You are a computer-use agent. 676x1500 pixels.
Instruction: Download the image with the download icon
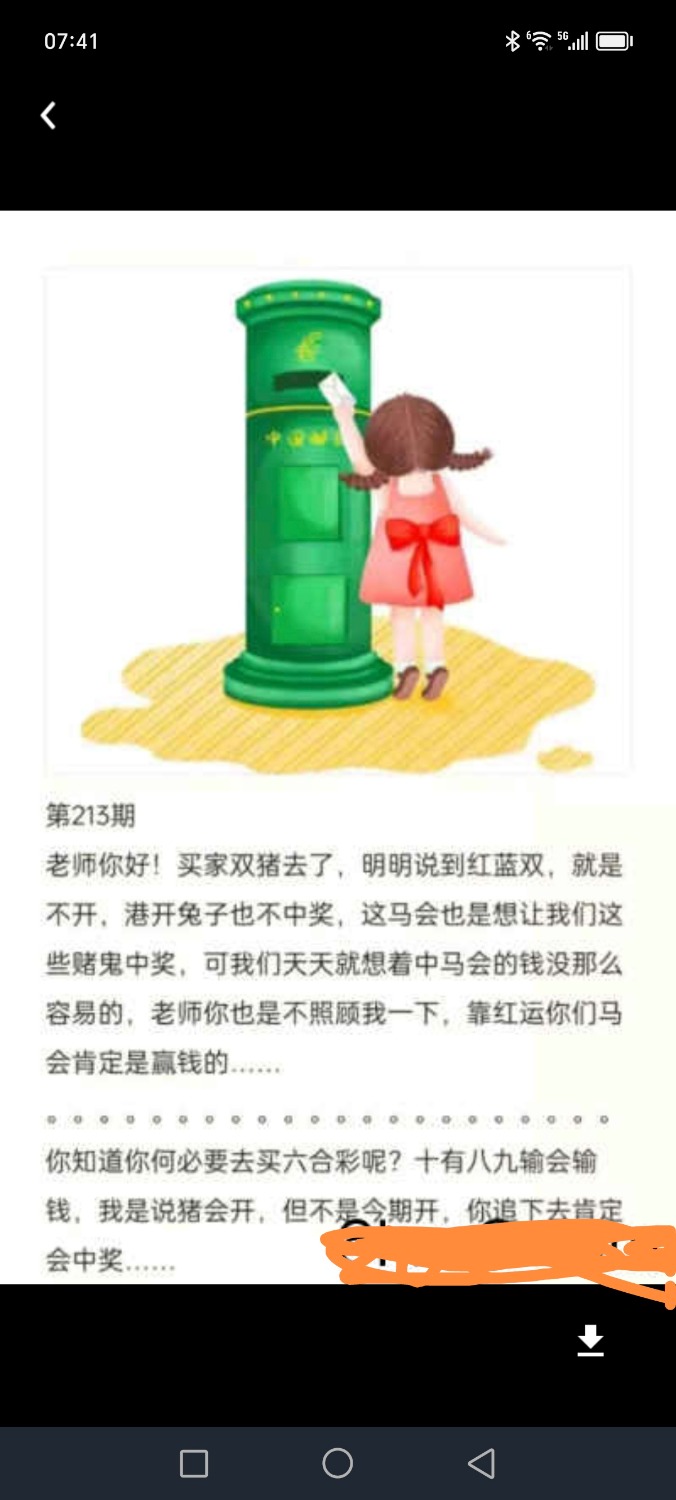[x=591, y=1340]
